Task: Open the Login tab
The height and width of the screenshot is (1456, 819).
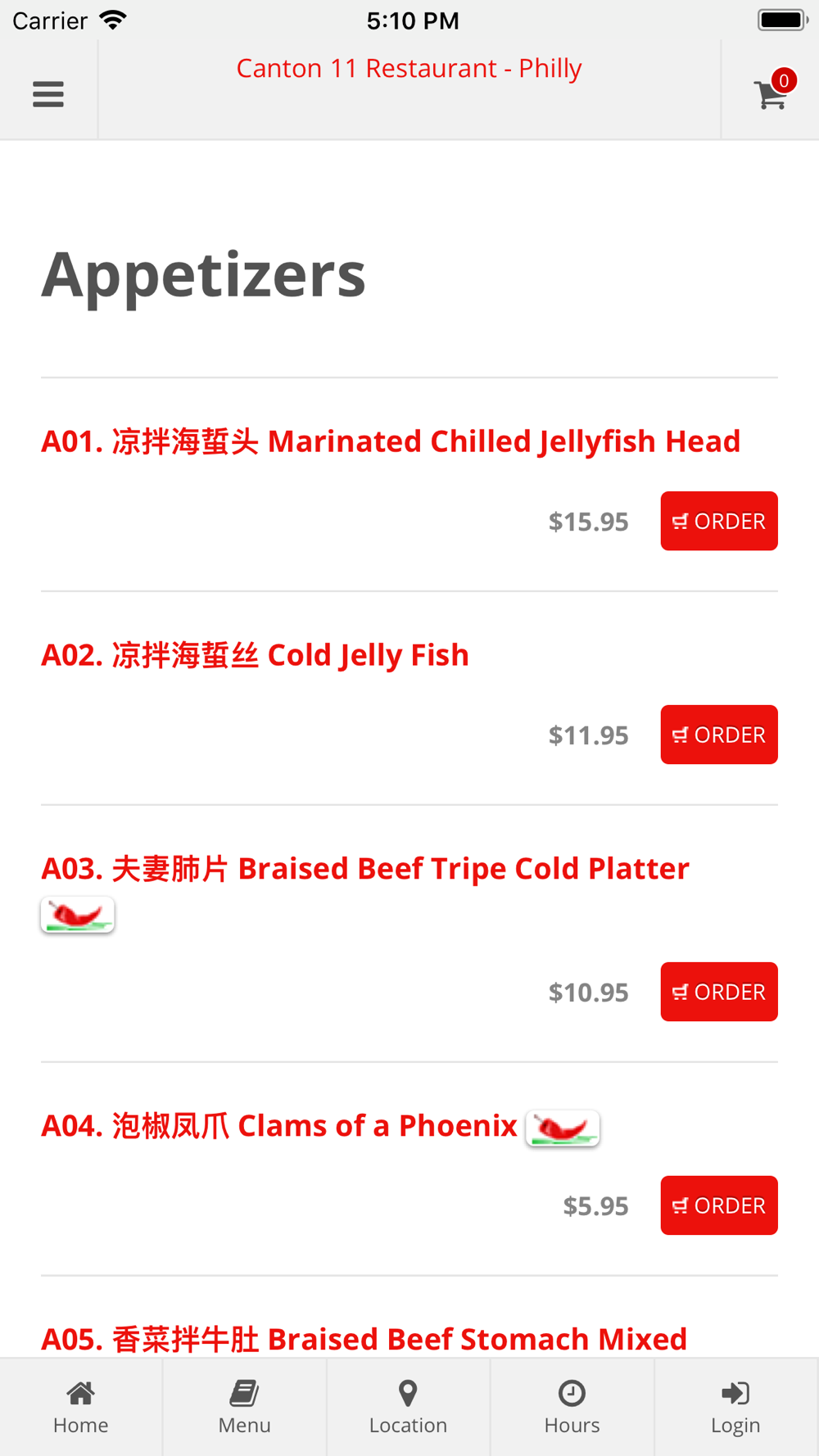Action: tap(736, 1407)
